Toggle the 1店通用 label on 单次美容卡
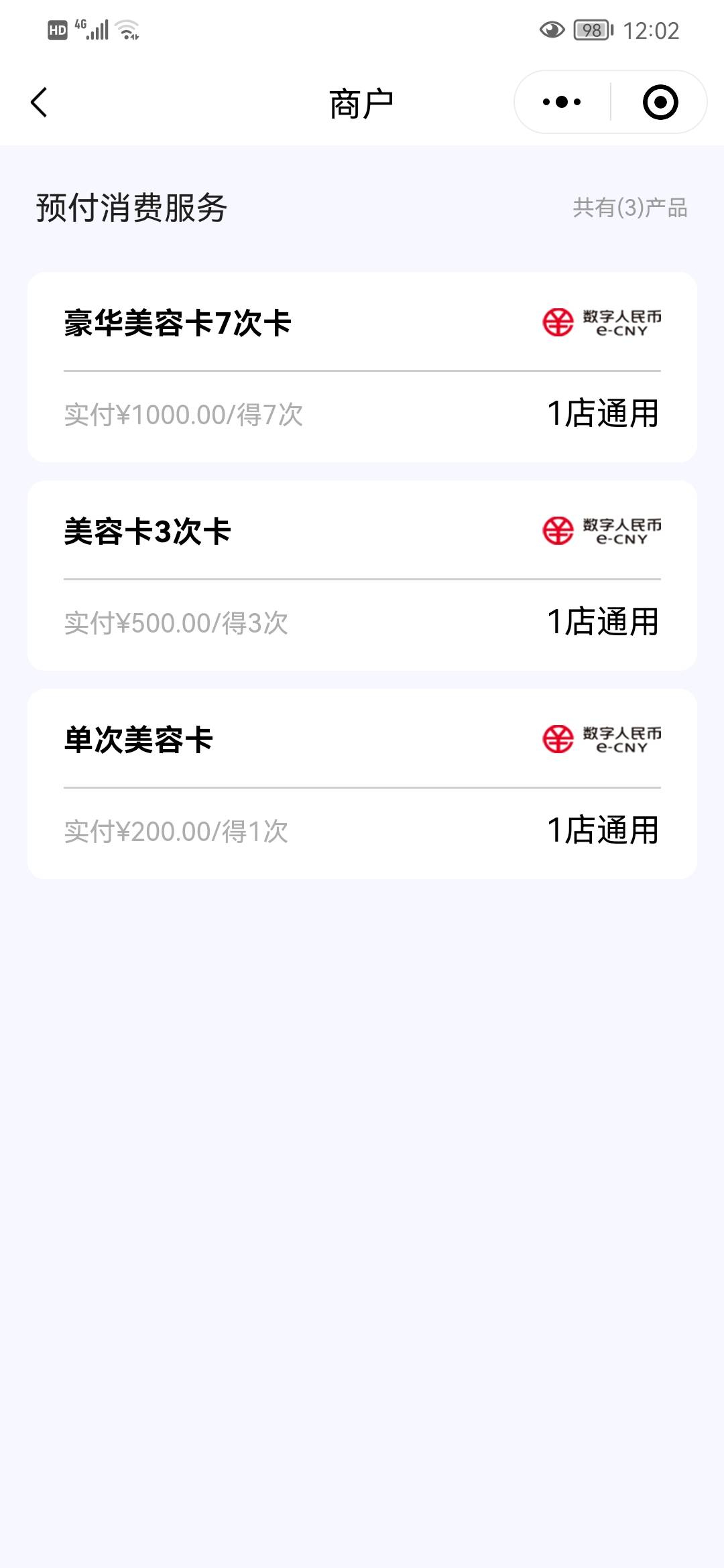Image resolution: width=724 pixels, height=1568 pixels. [604, 830]
